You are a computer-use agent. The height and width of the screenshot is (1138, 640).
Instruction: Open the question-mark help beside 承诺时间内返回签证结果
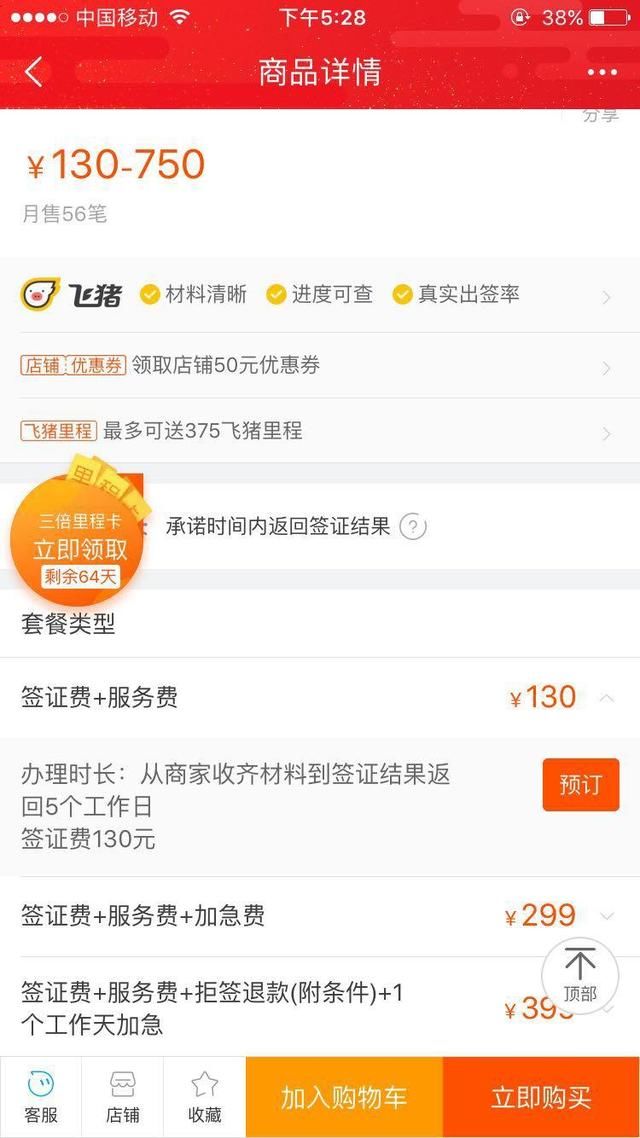pyautogui.click(x=413, y=527)
